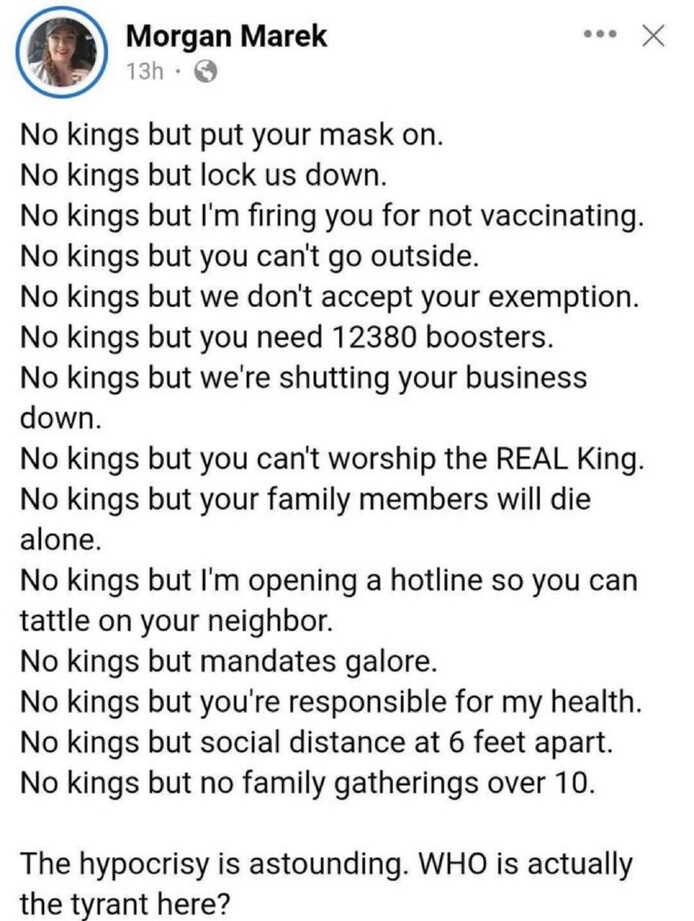Dismiss the post with the X icon
The height and width of the screenshot is (921, 694).
pos(653,36)
